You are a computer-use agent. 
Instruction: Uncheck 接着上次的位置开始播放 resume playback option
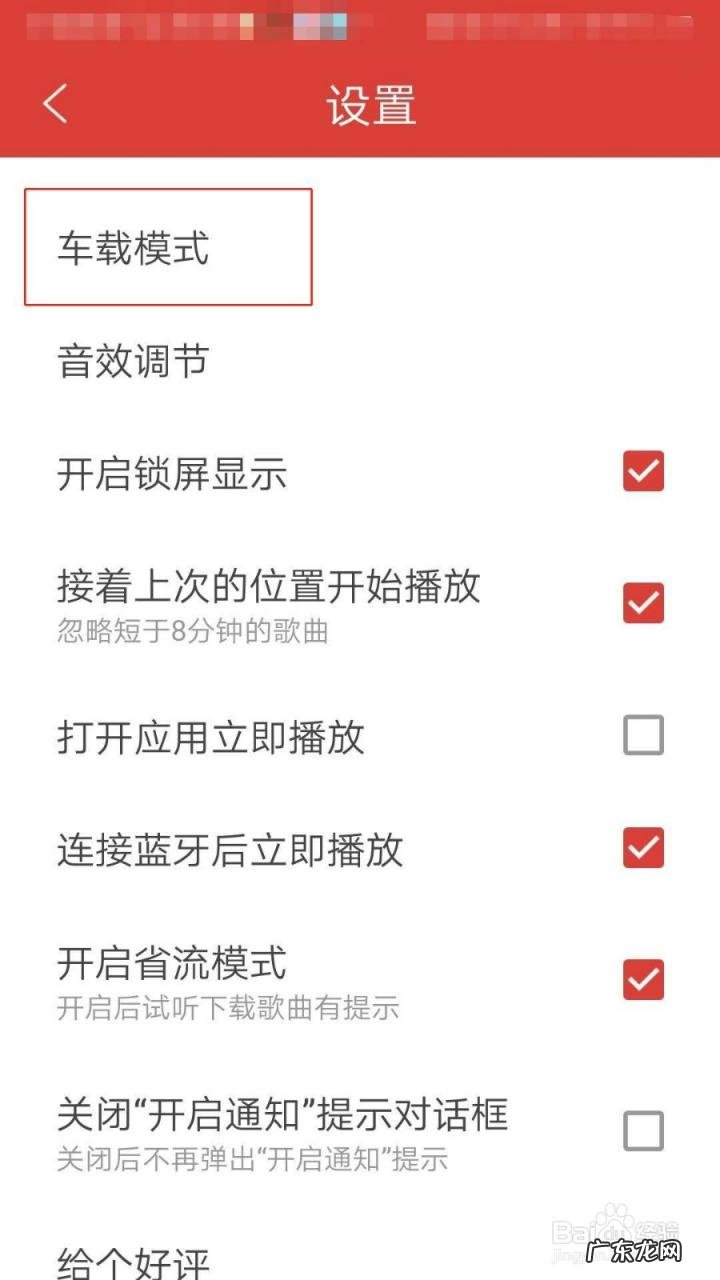tap(643, 601)
